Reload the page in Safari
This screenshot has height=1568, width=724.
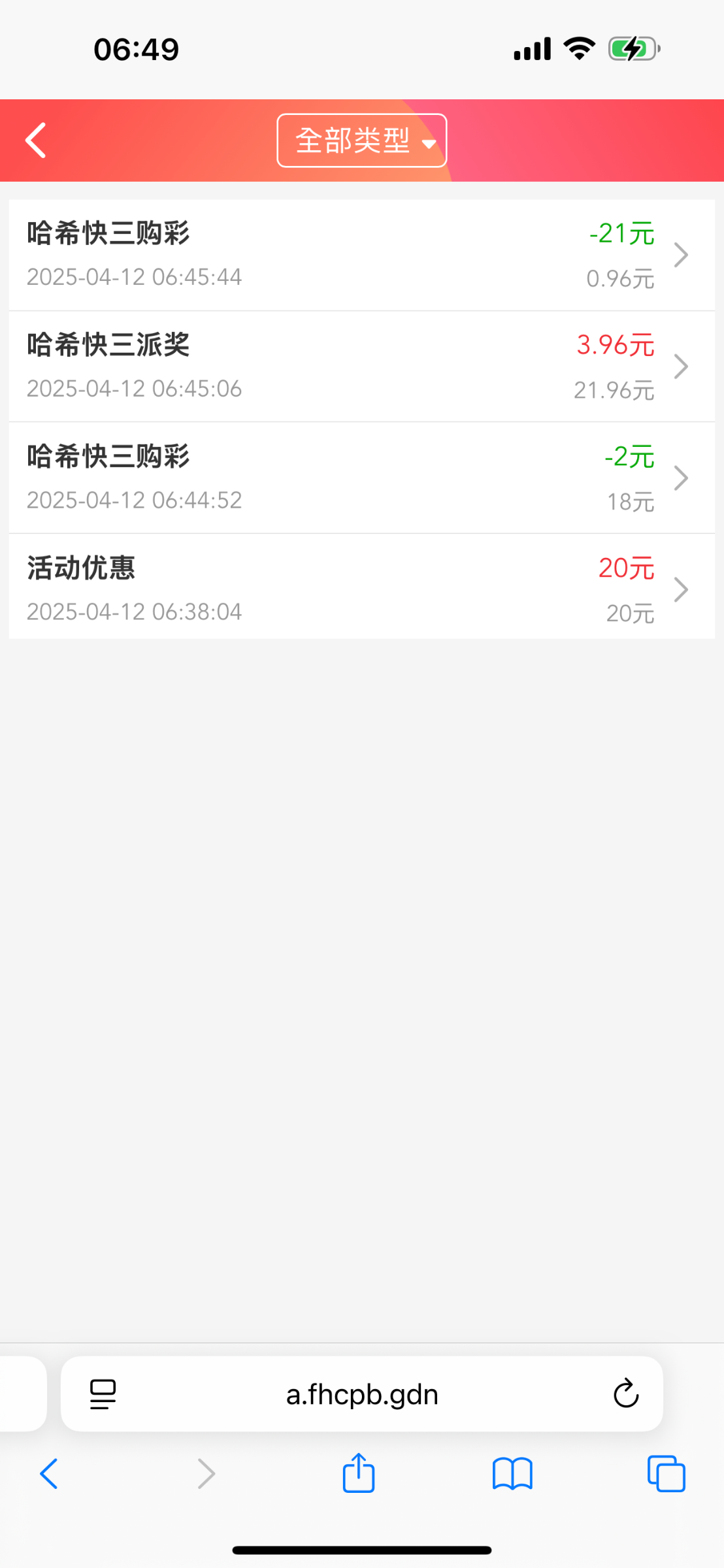[625, 1394]
